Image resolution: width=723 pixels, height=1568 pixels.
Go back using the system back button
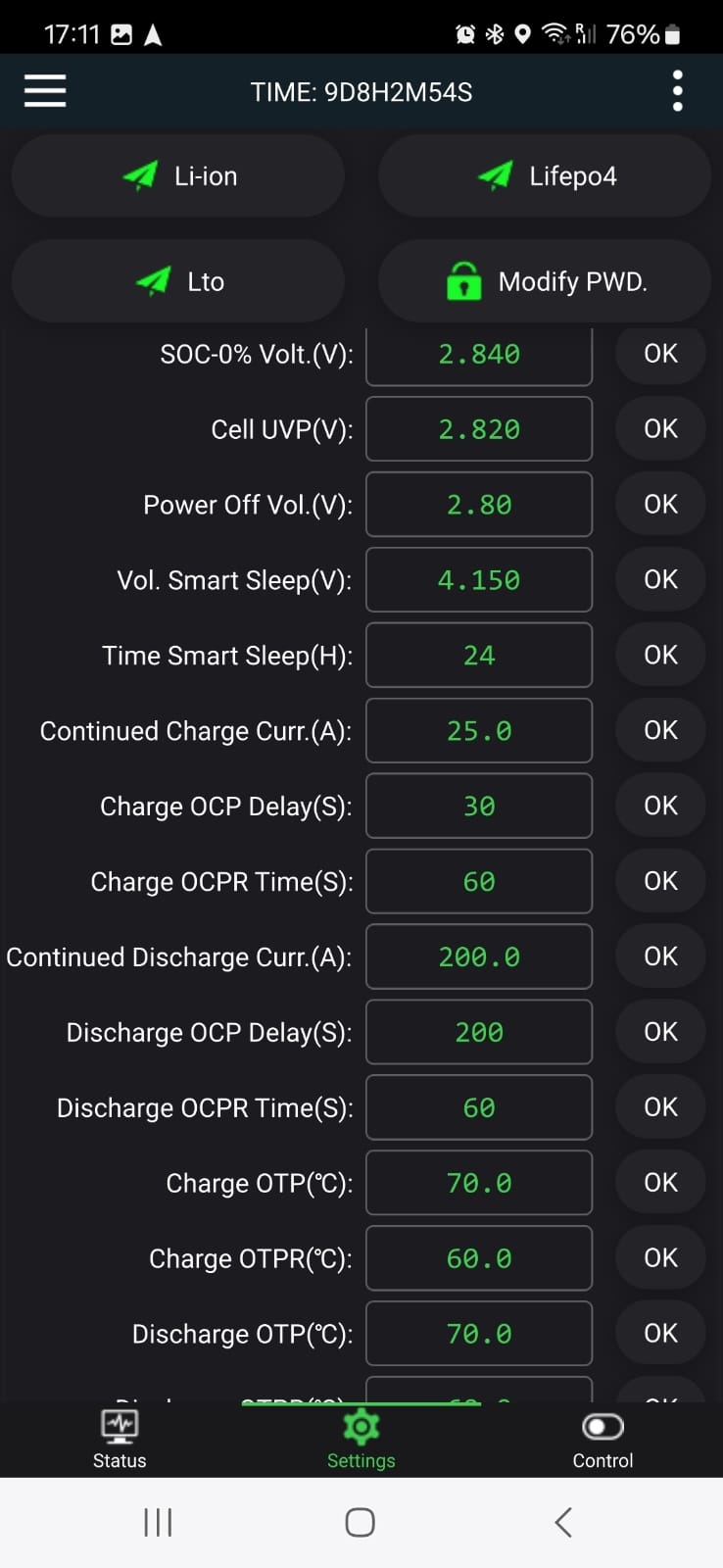coord(562,1522)
